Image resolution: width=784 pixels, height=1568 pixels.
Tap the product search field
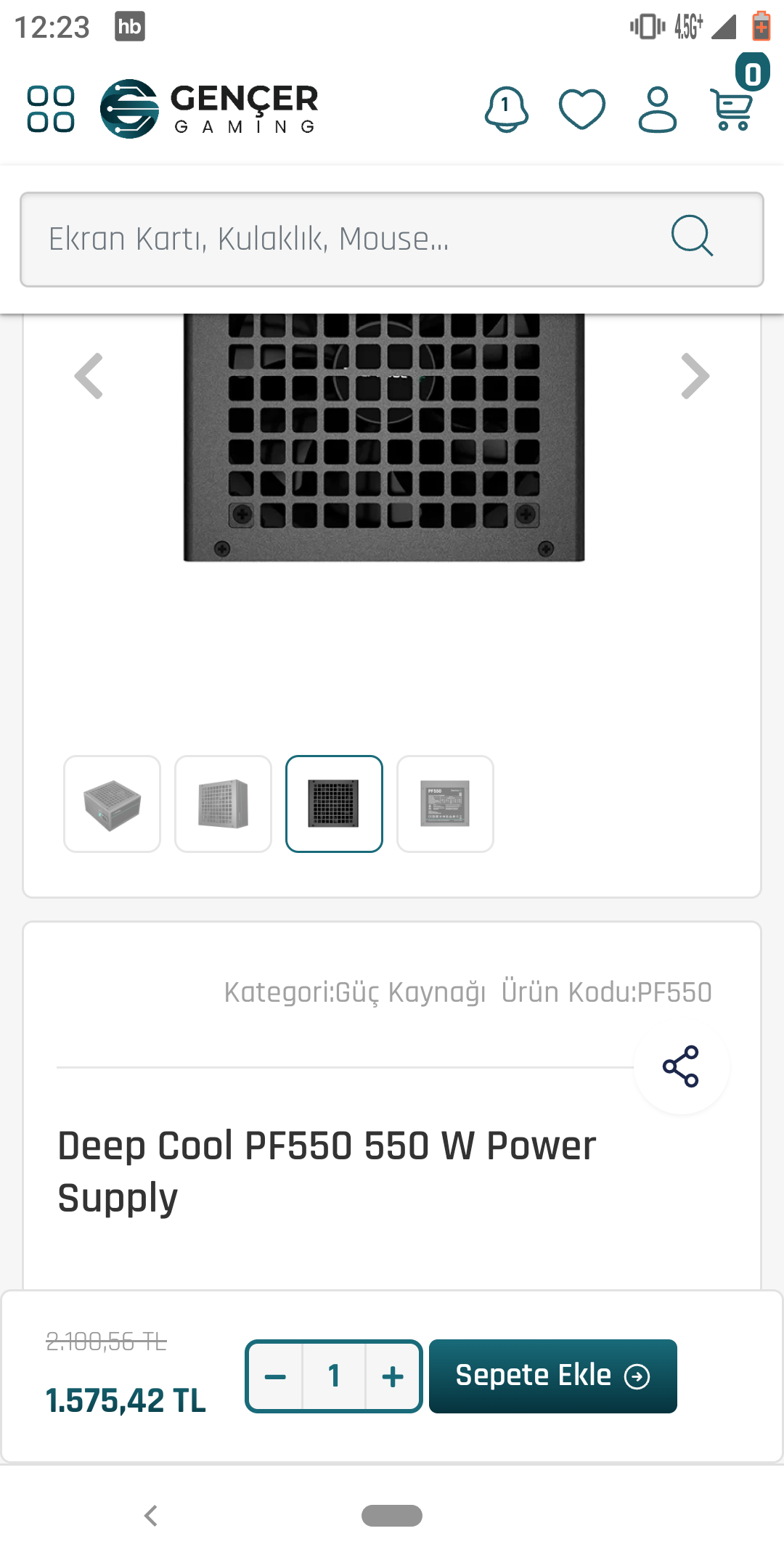coord(341,240)
